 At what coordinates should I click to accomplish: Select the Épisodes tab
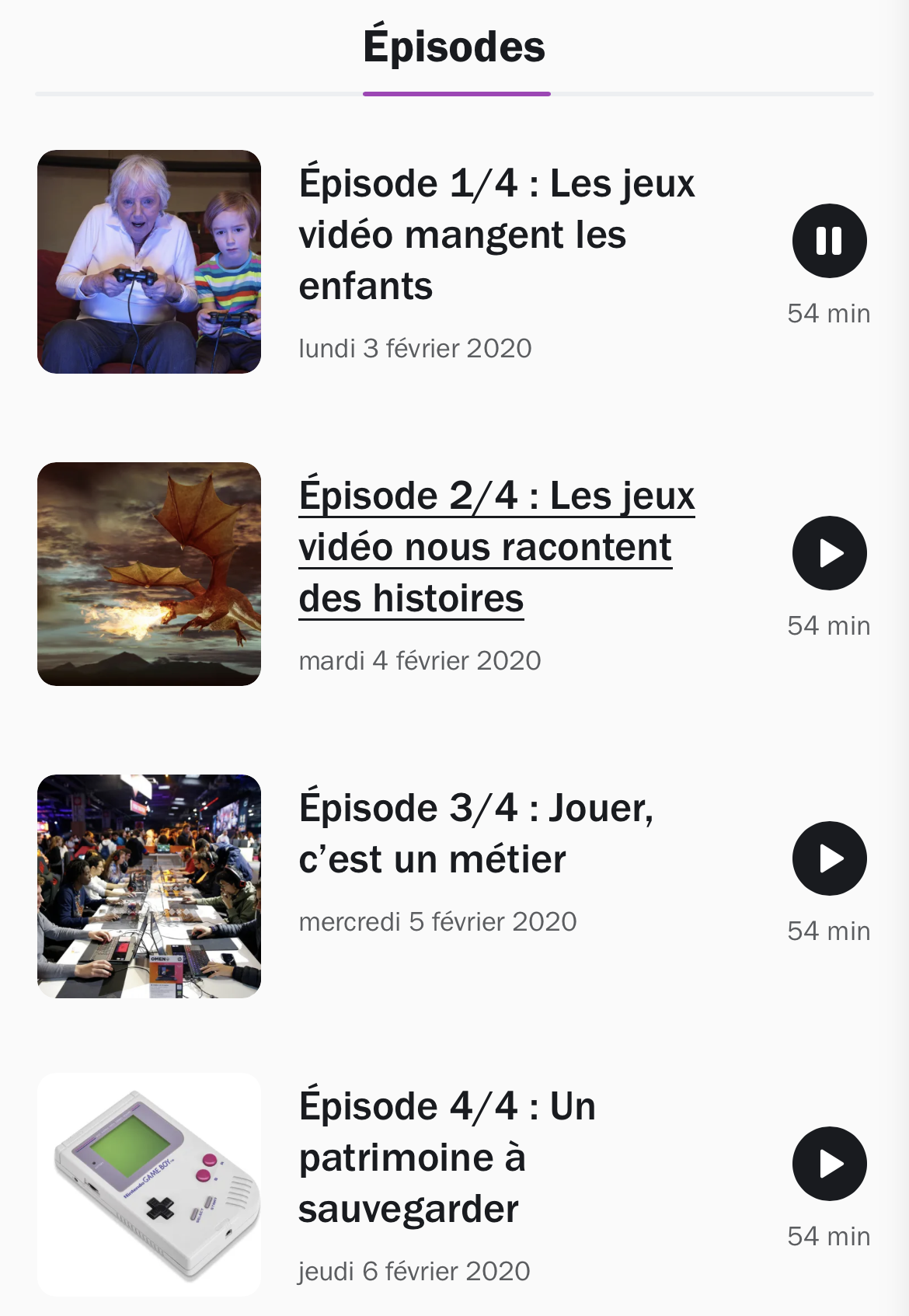click(454, 48)
